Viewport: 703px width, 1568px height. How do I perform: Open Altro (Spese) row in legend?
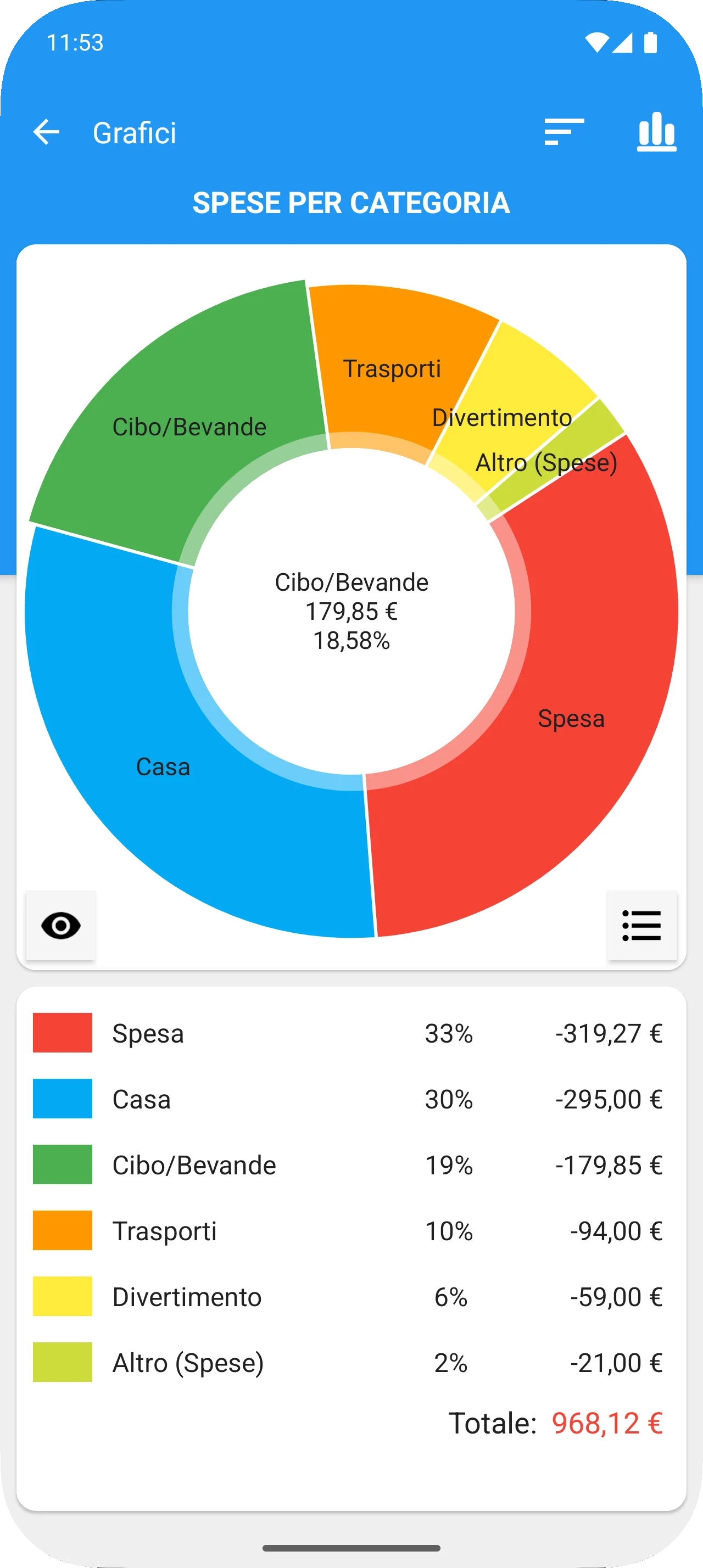click(x=348, y=1362)
